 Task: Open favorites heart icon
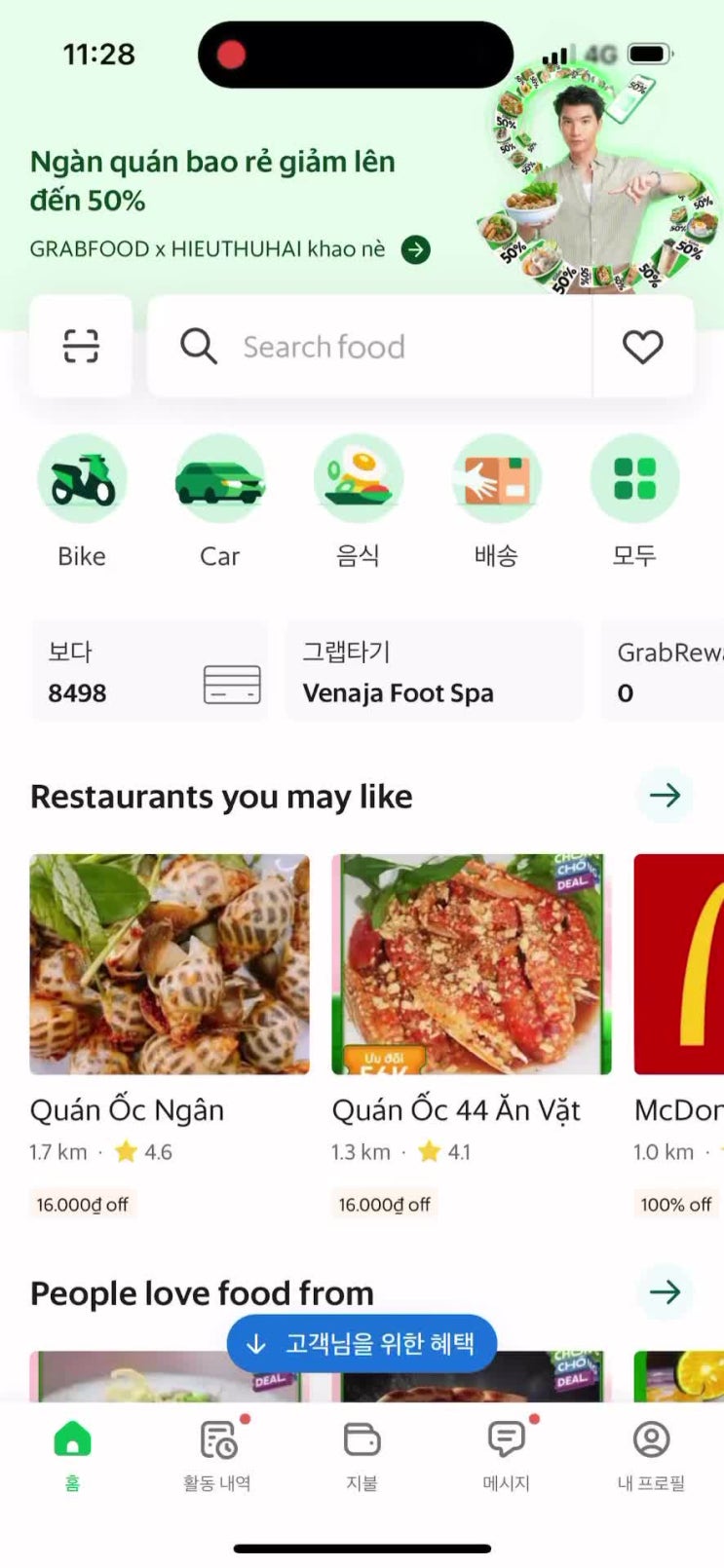(x=642, y=347)
